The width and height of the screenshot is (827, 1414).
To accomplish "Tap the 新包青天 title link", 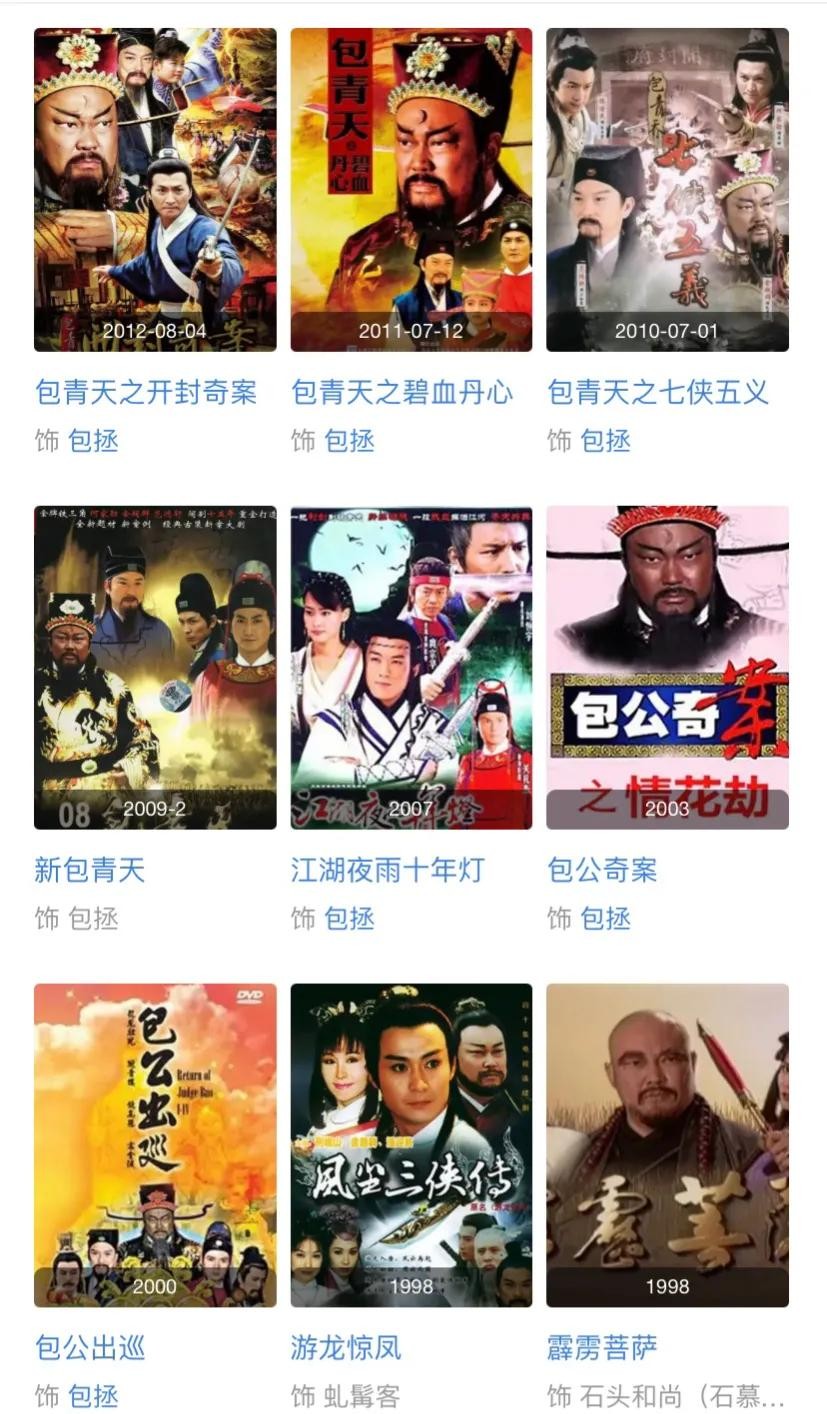I will coord(90,870).
